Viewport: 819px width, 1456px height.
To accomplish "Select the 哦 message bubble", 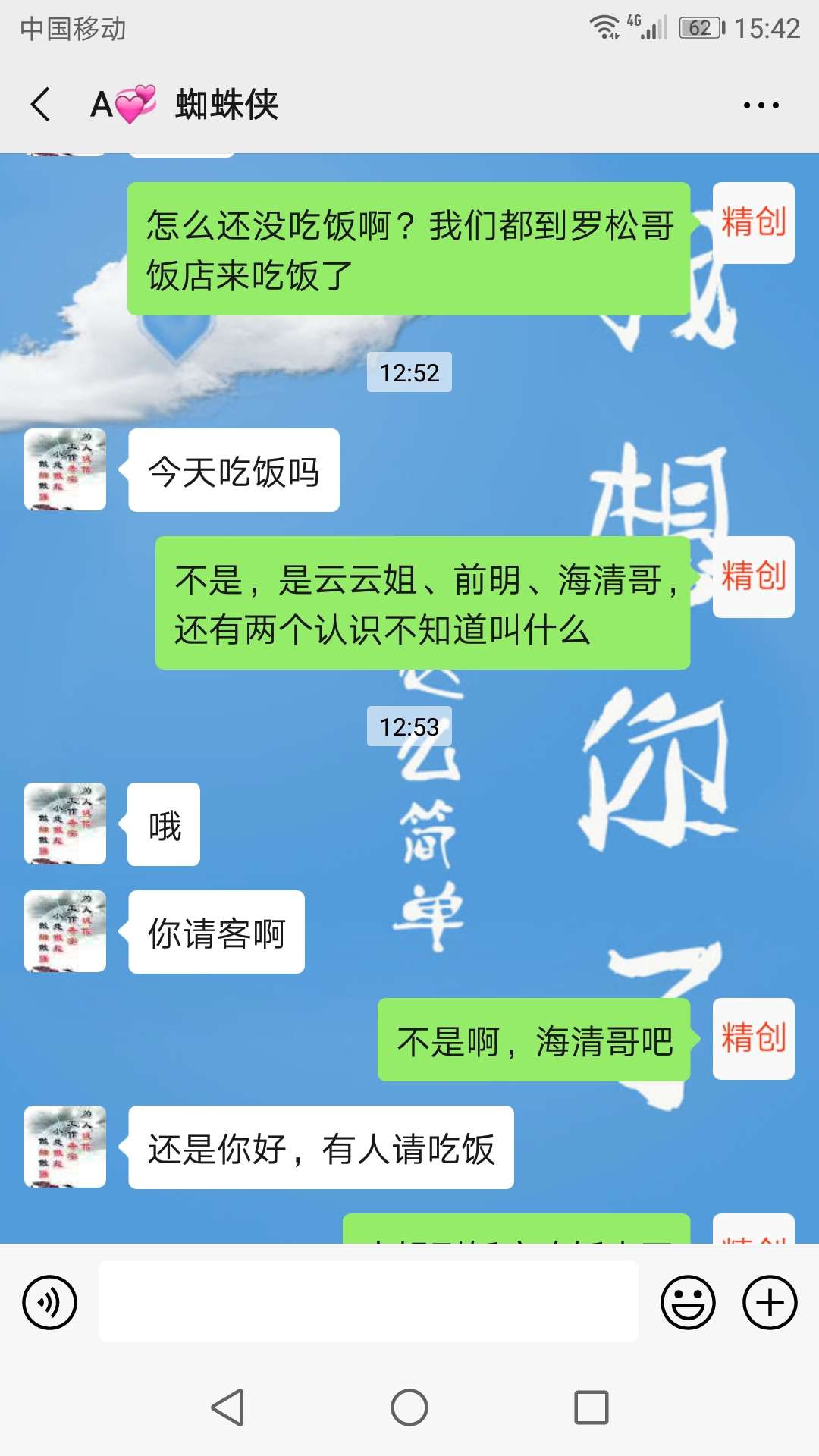I will point(163,823).
